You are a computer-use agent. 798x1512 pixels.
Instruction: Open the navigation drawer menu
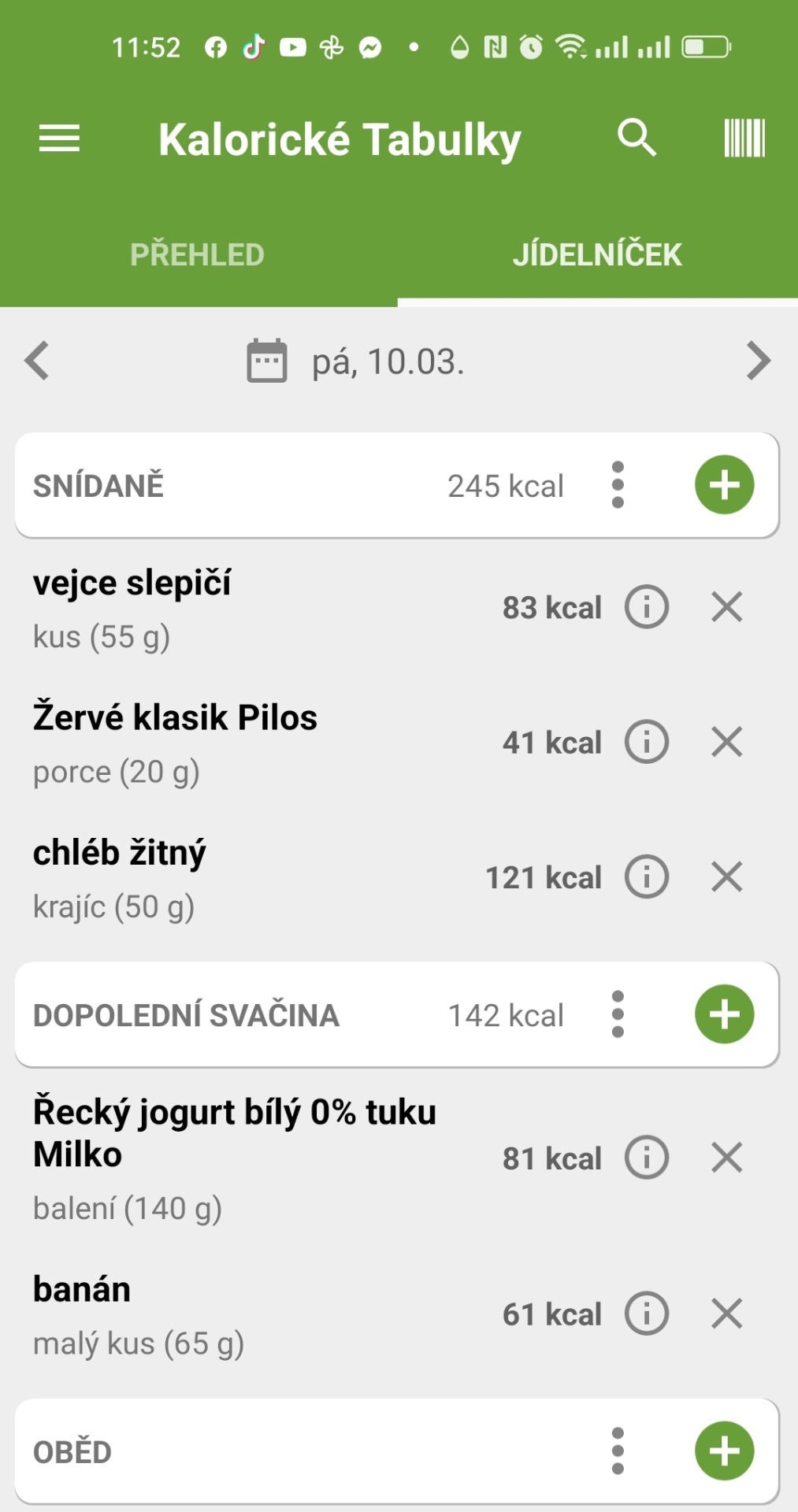(59, 138)
